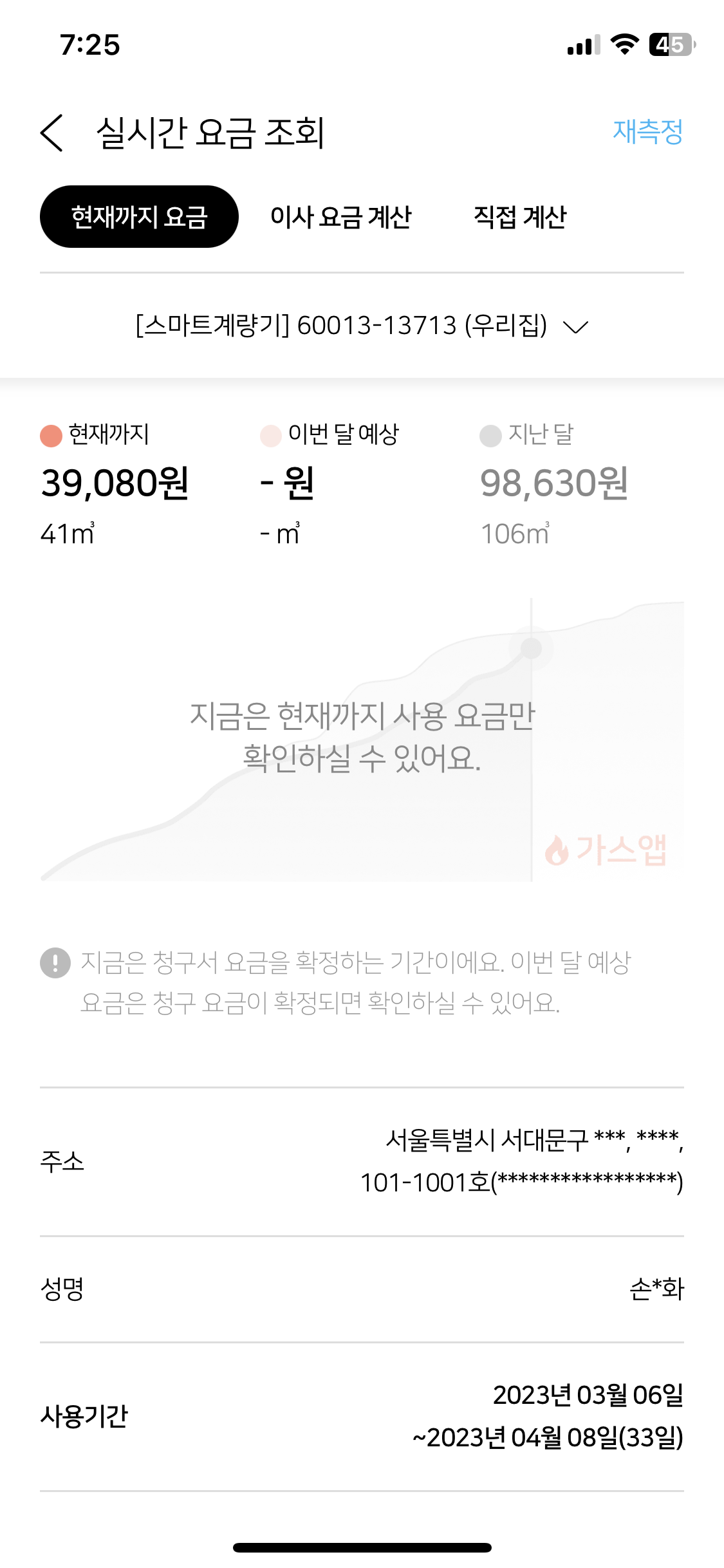Viewport: 724px width, 1568px height.
Task: Go back using the back arrow
Action: point(52,133)
